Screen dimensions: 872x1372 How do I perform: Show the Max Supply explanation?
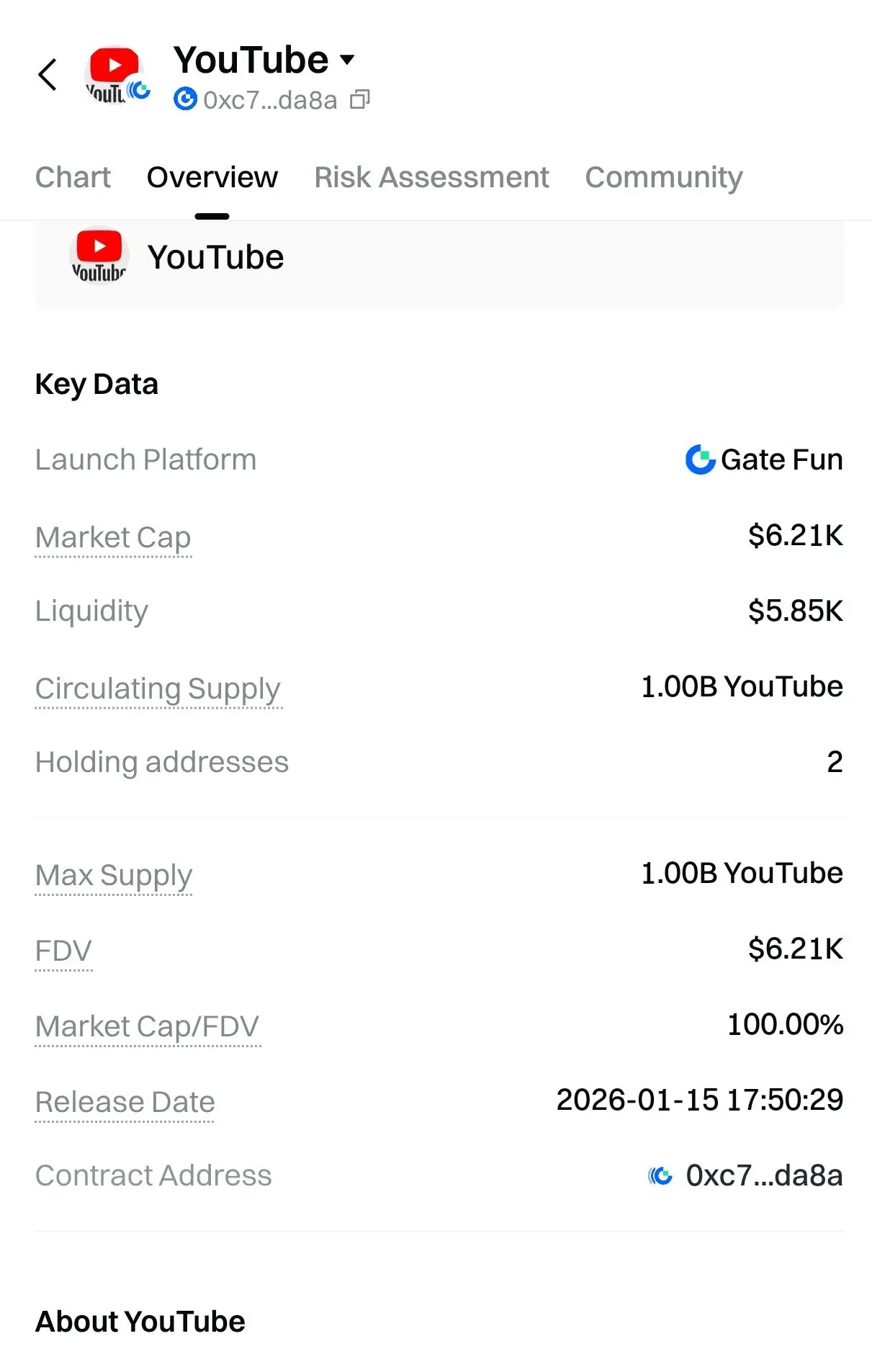tap(114, 876)
